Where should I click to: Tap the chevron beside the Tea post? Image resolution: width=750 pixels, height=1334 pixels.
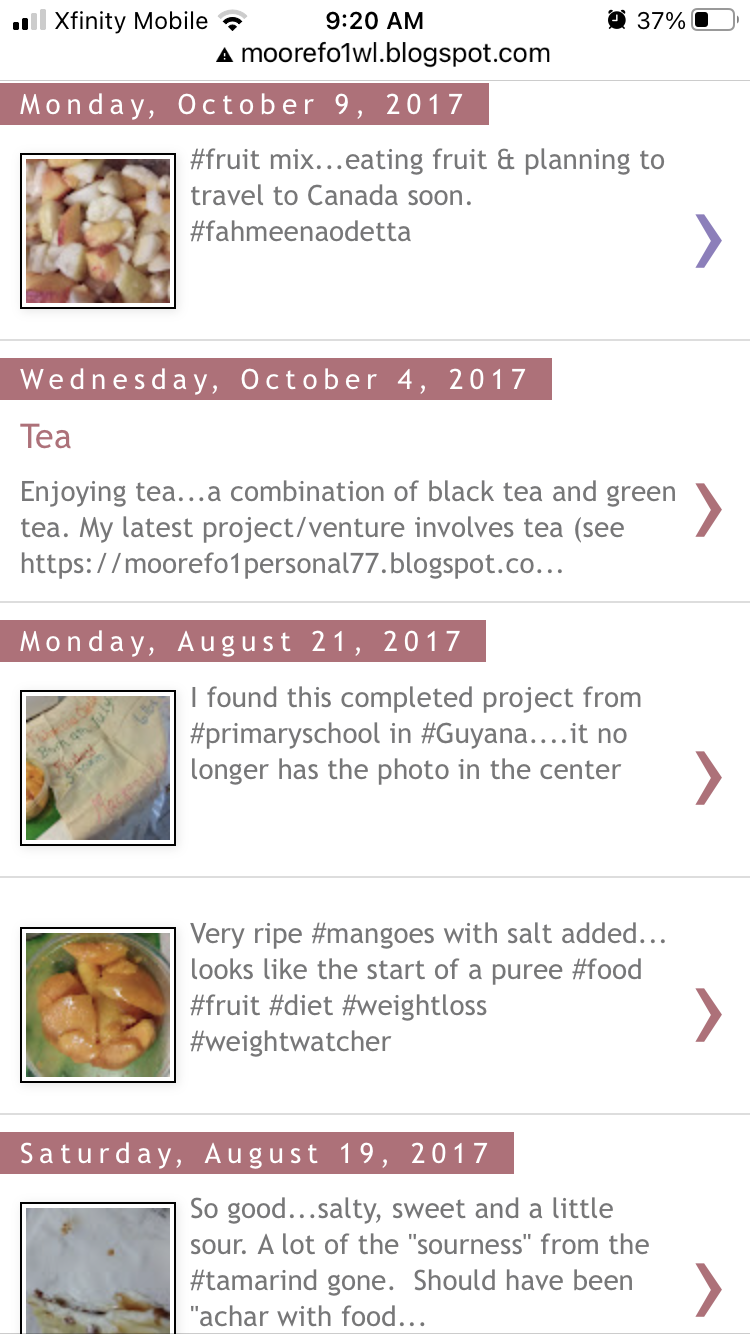click(707, 510)
